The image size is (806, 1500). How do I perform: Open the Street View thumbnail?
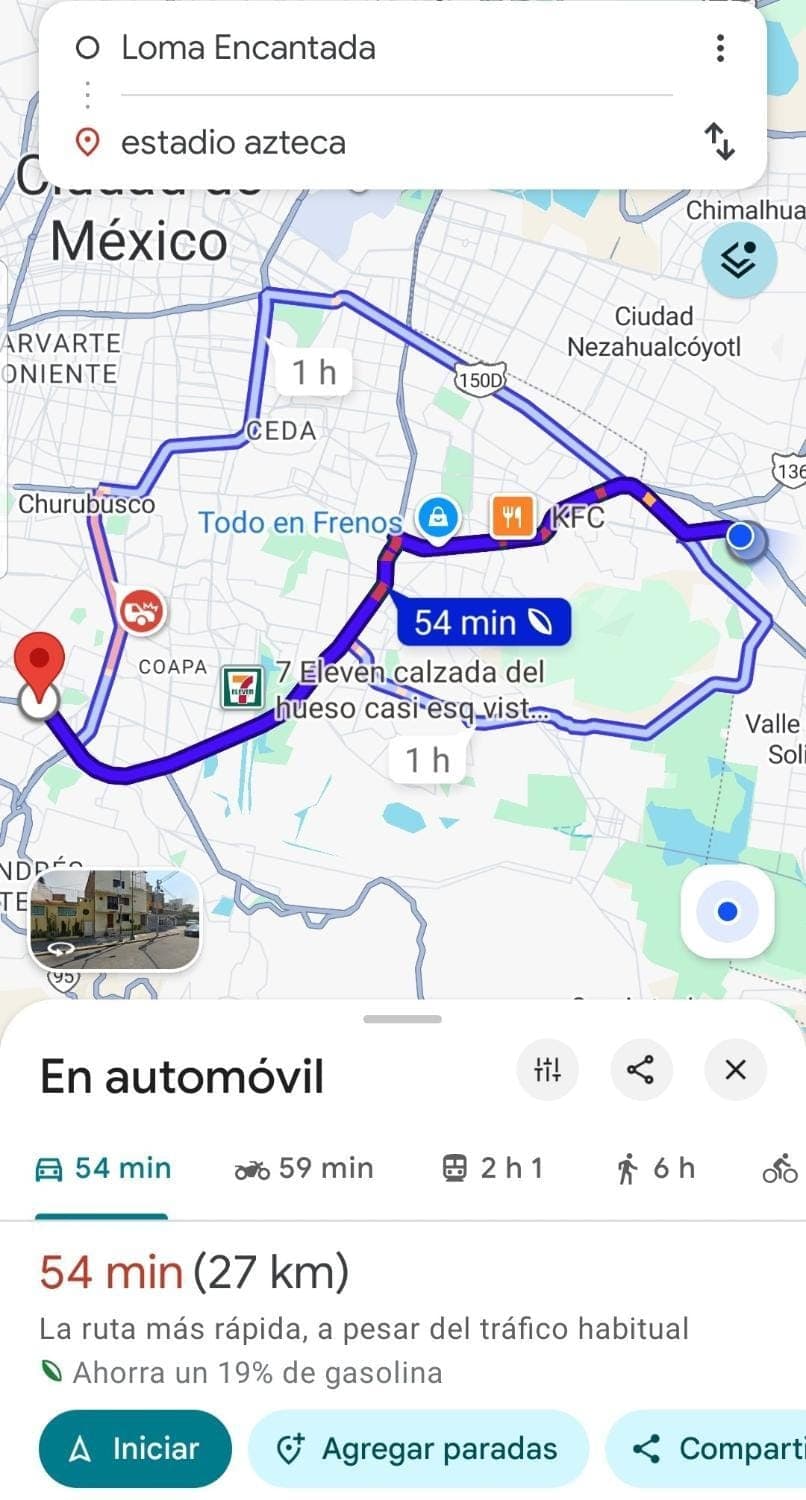tap(114, 920)
